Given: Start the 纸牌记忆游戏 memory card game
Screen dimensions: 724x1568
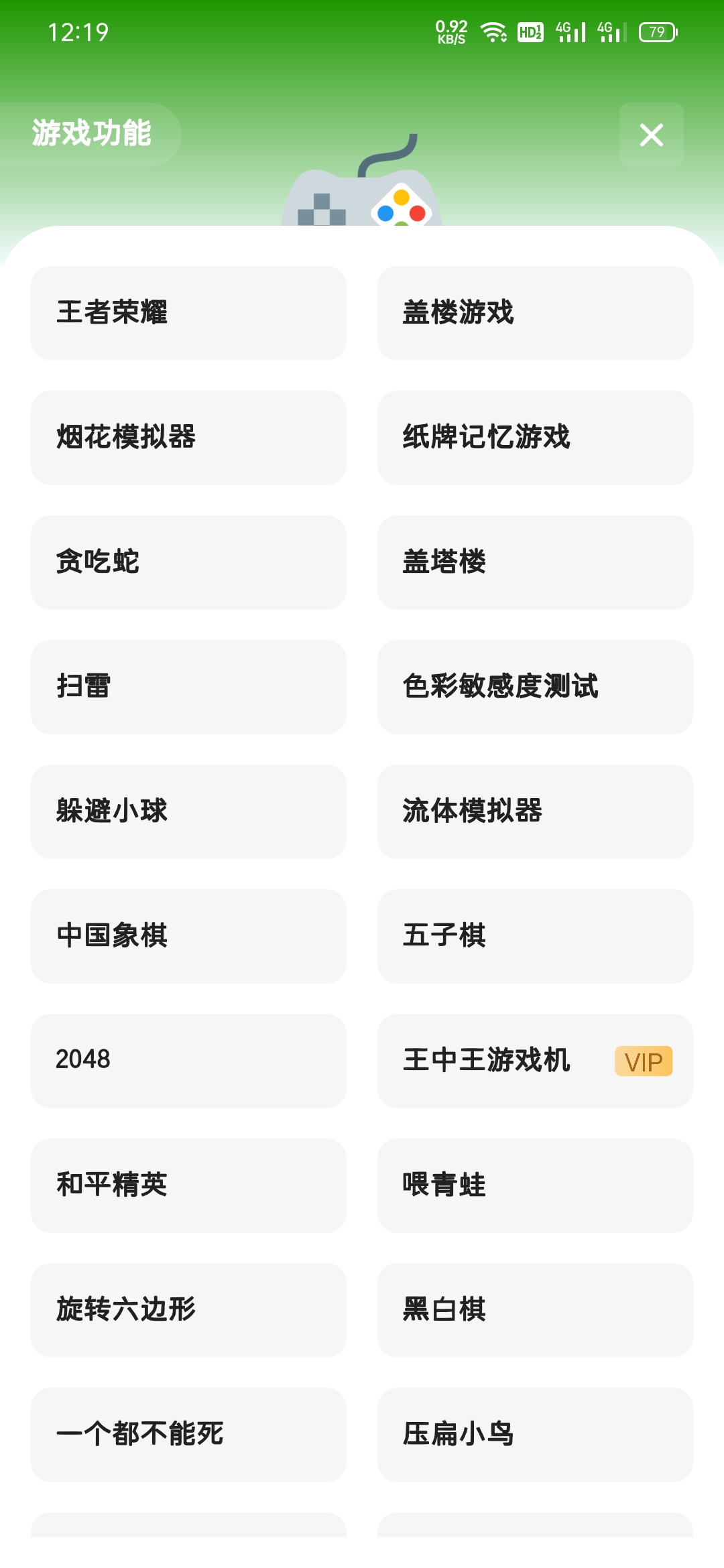Looking at the screenshot, I should point(535,439).
